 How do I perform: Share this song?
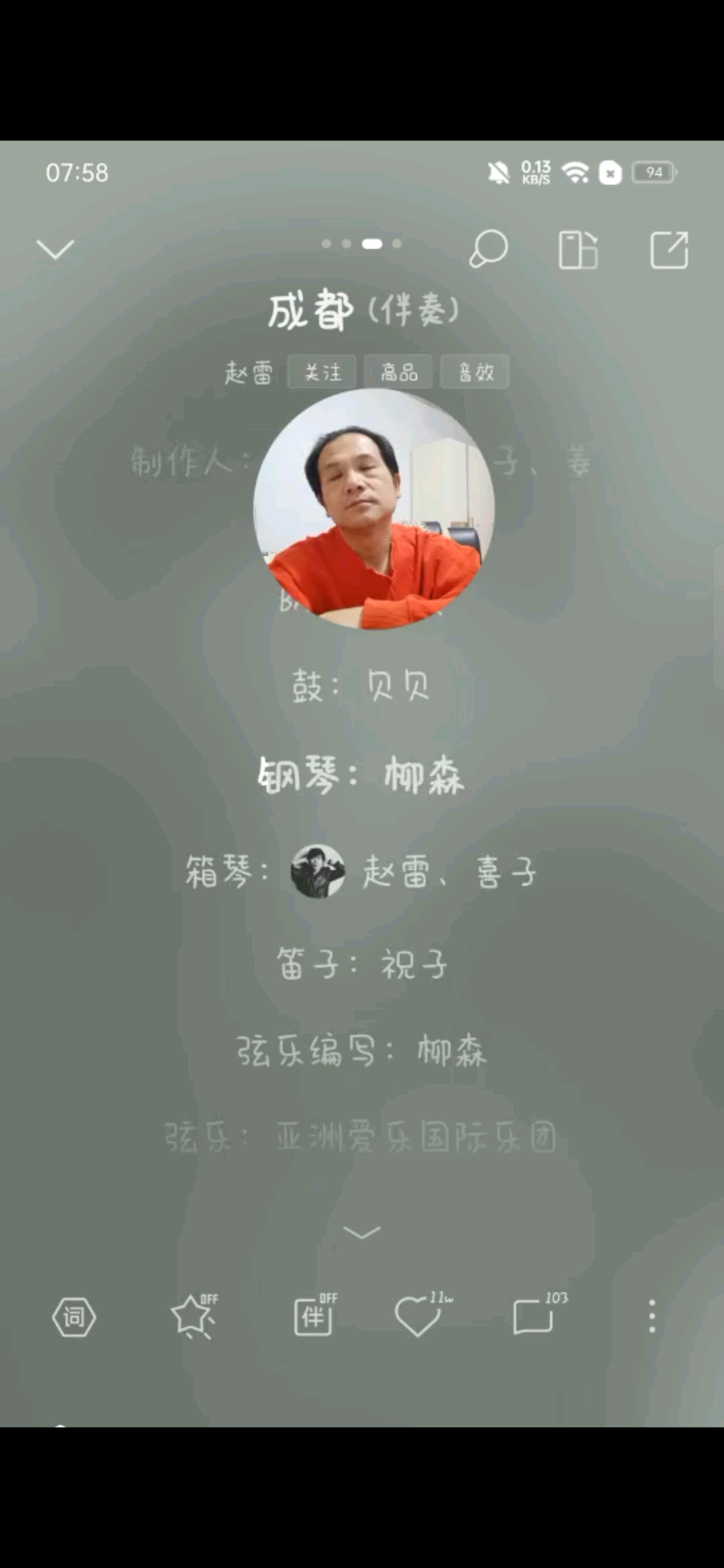coord(668,250)
